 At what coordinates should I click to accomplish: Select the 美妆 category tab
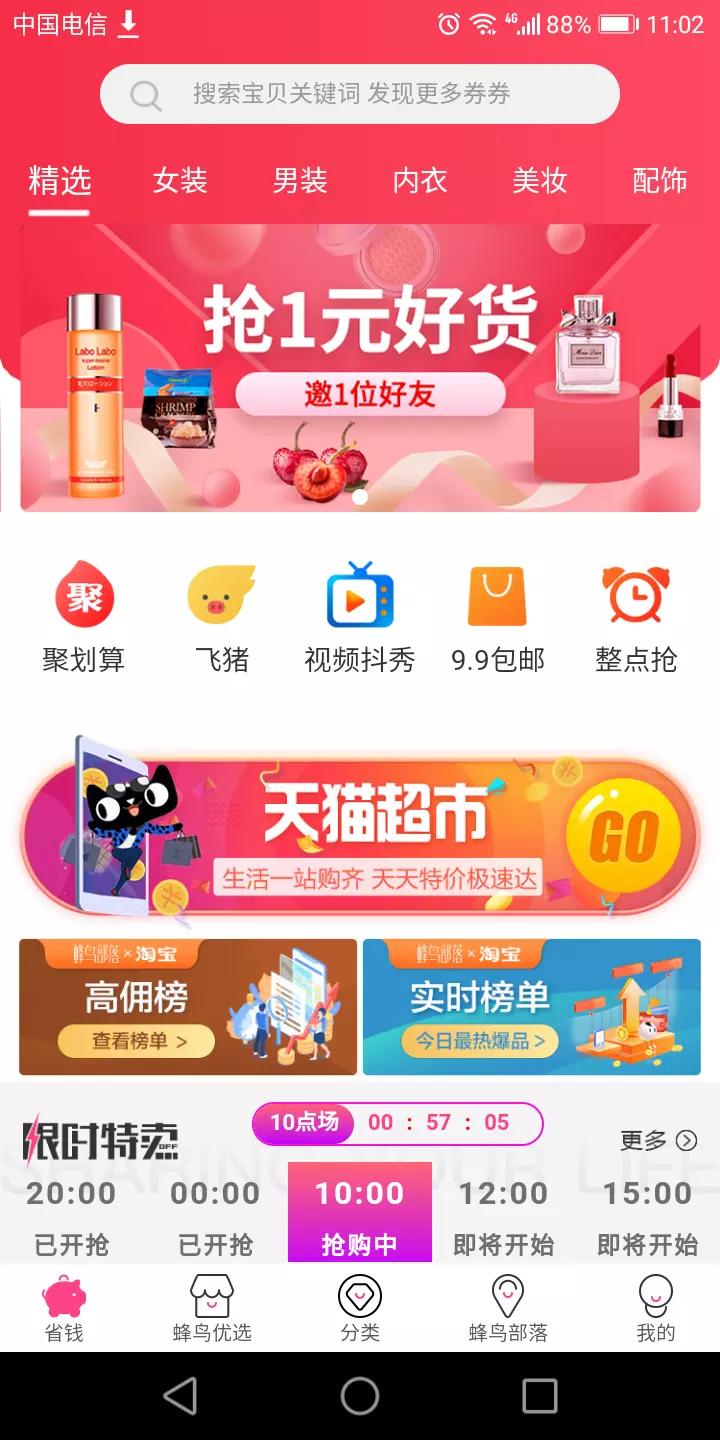540,181
